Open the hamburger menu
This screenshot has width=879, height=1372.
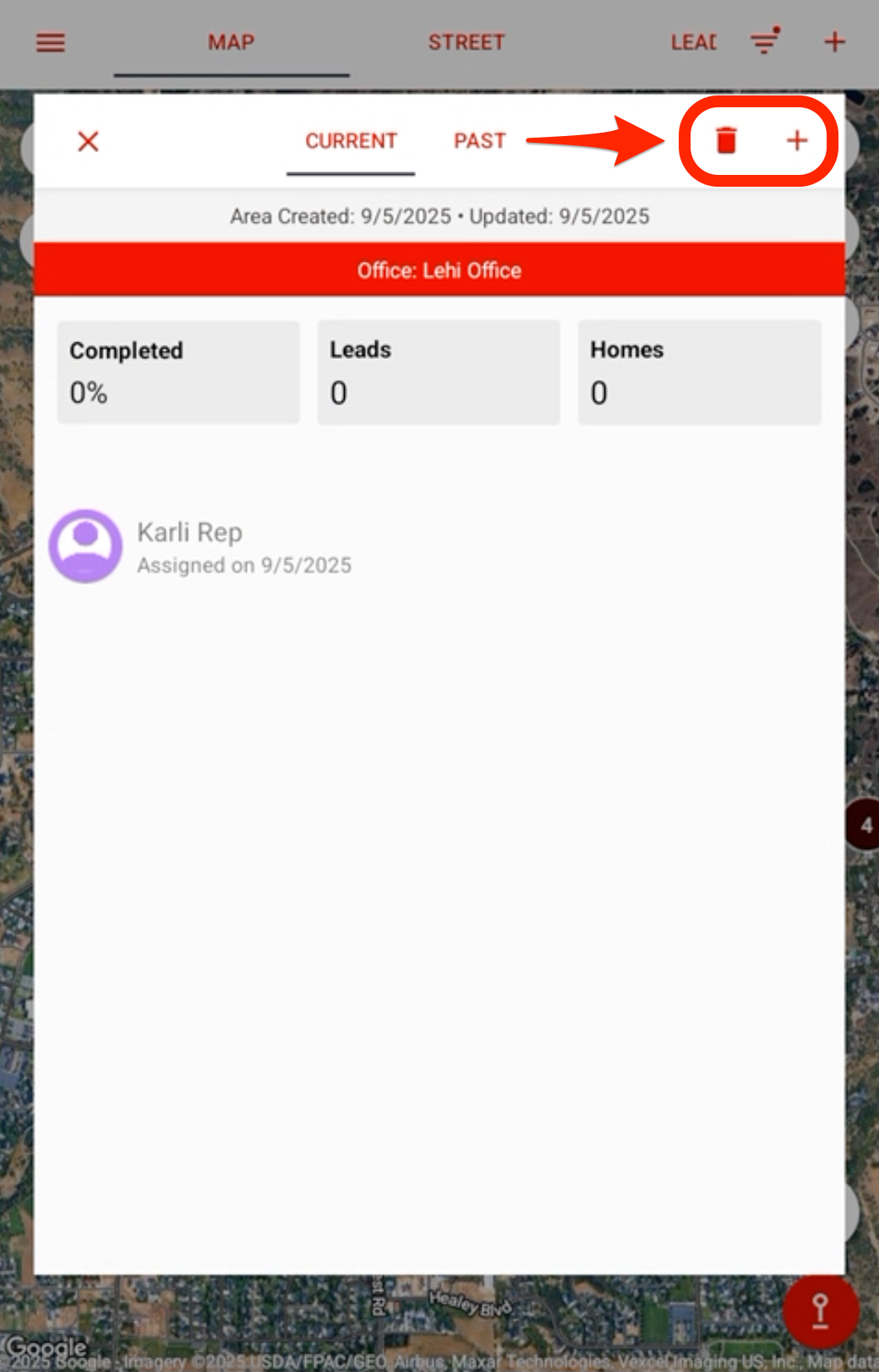51,42
